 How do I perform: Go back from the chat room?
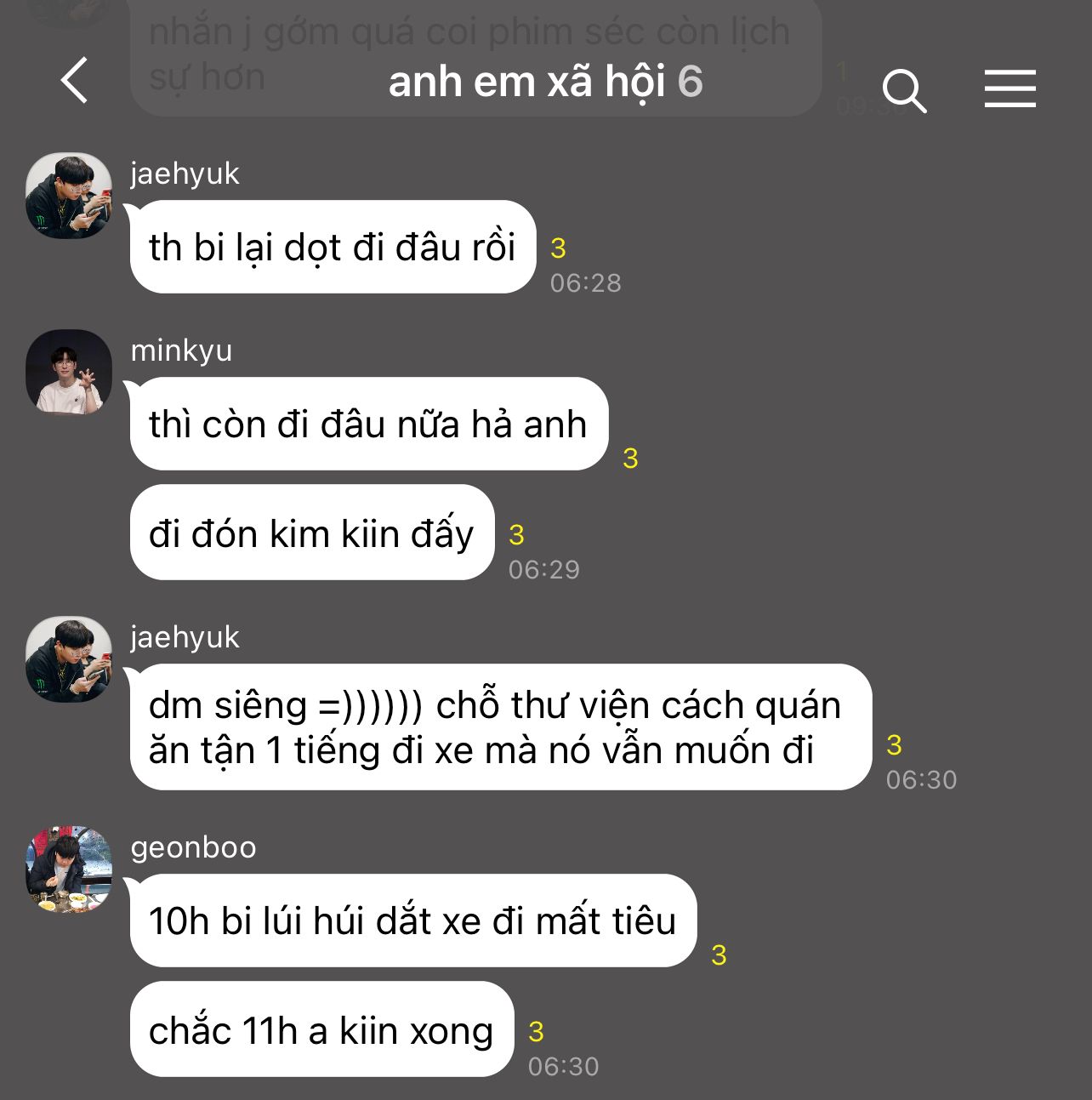coord(75,81)
